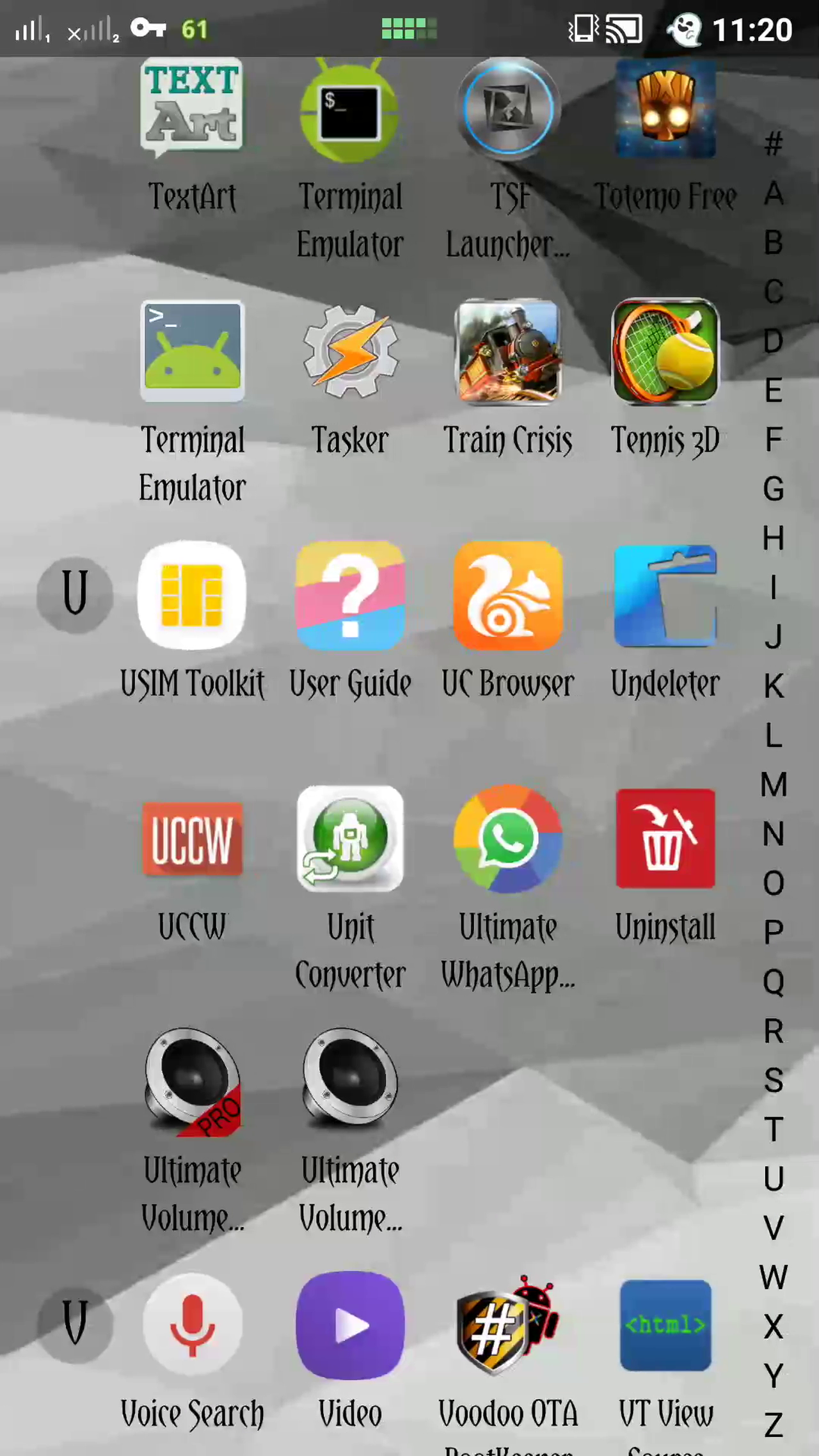Launch Unit Converter
Image resolution: width=819 pixels, height=1456 pixels.
[350, 840]
